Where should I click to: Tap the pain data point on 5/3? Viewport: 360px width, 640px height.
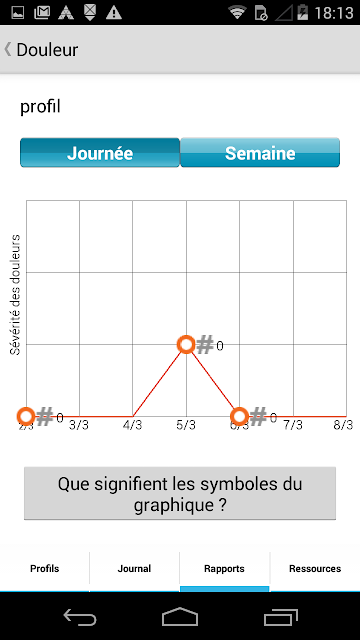[186, 344]
